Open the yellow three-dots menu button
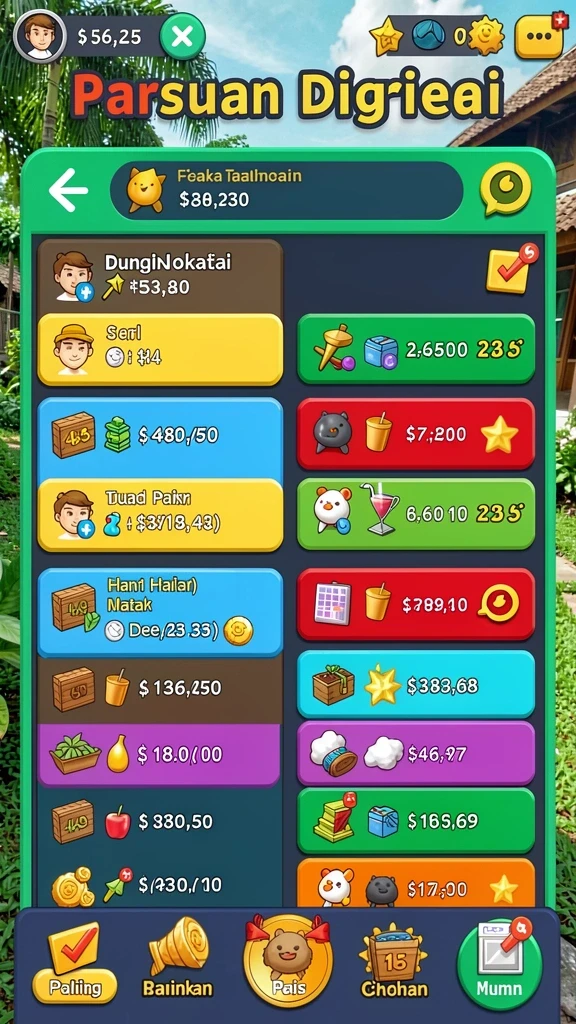Viewport: 576px width, 1024px height. point(539,35)
